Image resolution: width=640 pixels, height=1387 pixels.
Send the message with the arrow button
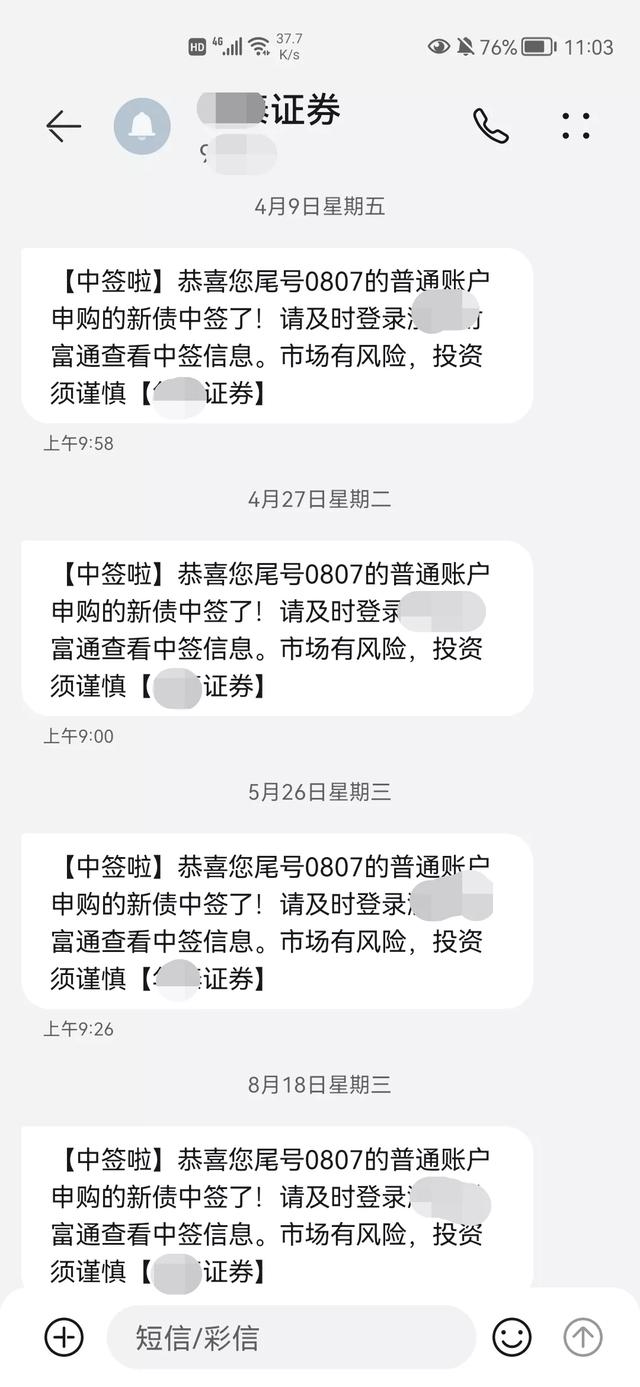tap(583, 1337)
